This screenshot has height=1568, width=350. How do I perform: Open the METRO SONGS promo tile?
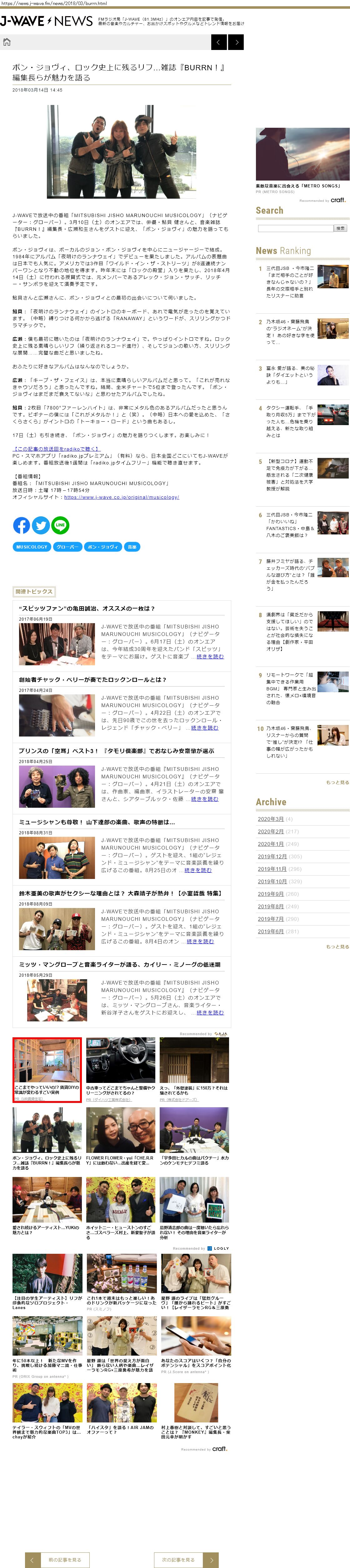click(x=302, y=155)
